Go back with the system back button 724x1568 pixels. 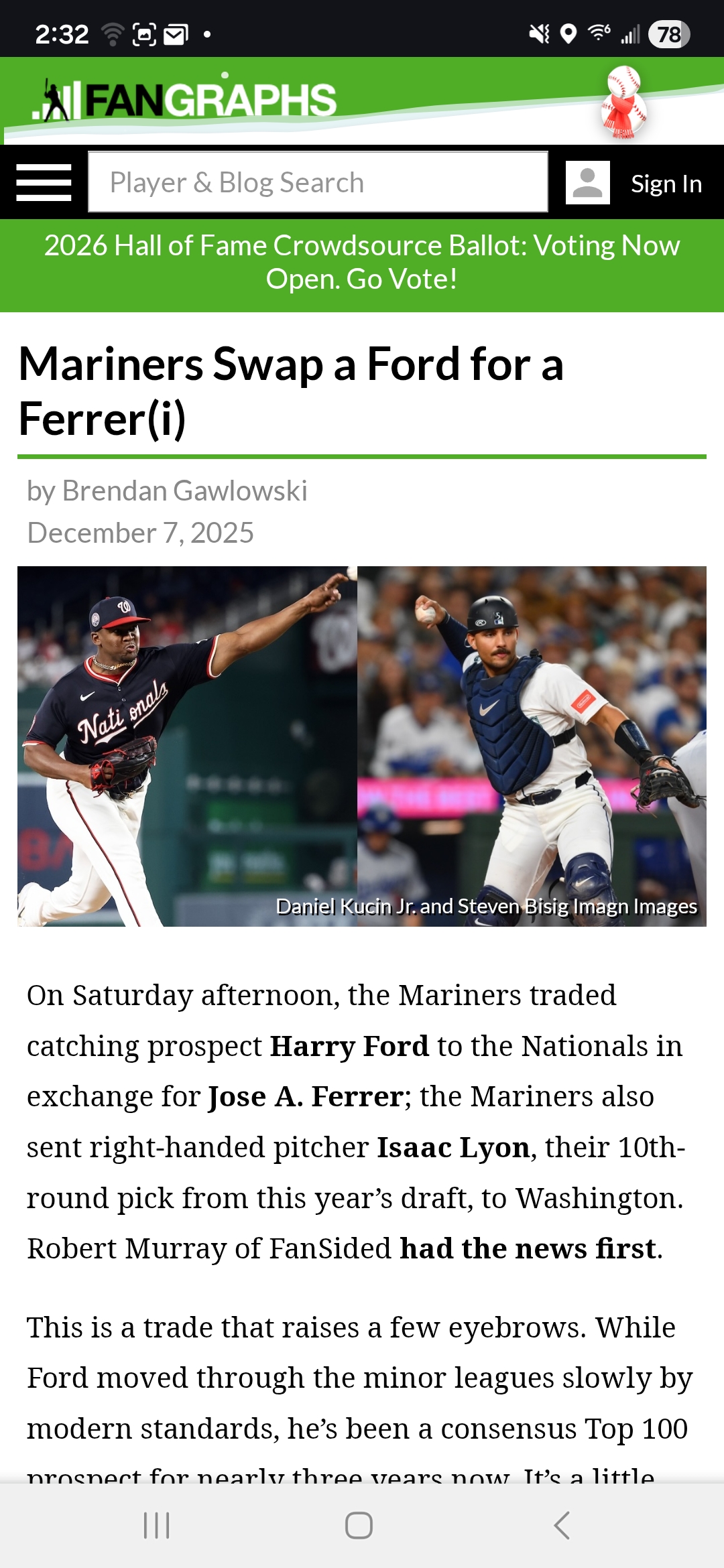[x=562, y=1525]
